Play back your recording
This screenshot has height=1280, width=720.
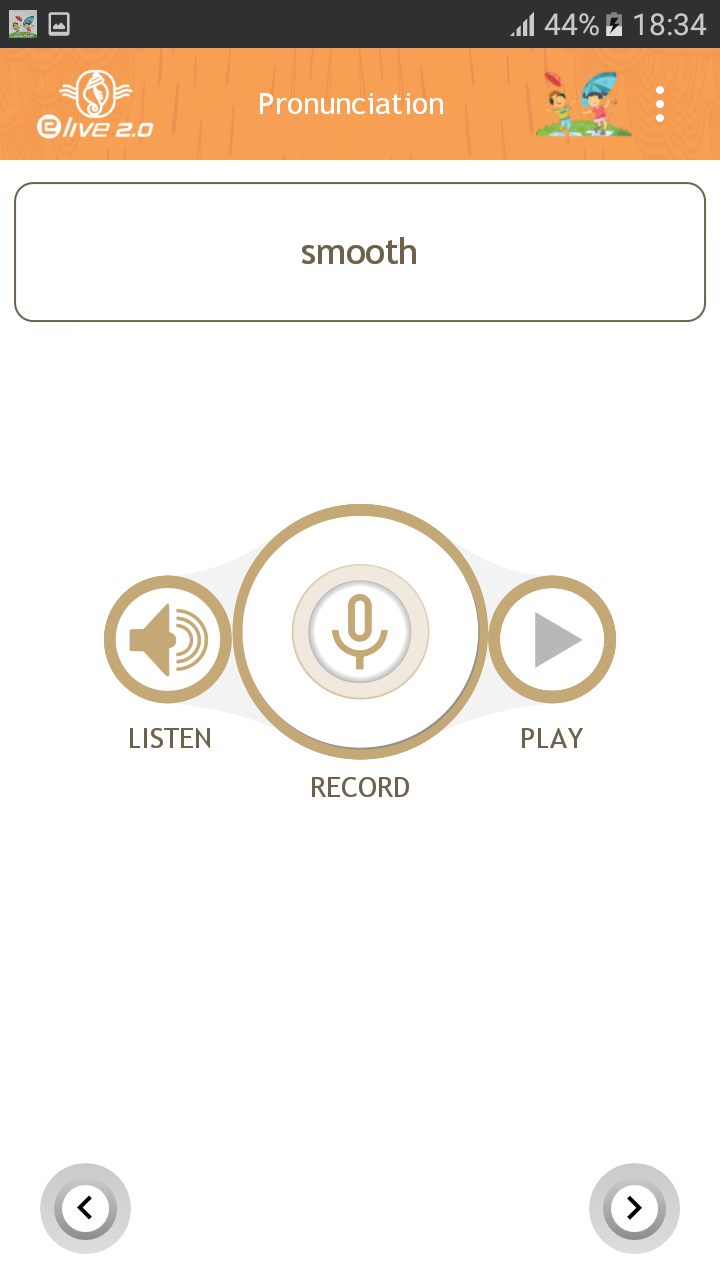(x=552, y=640)
